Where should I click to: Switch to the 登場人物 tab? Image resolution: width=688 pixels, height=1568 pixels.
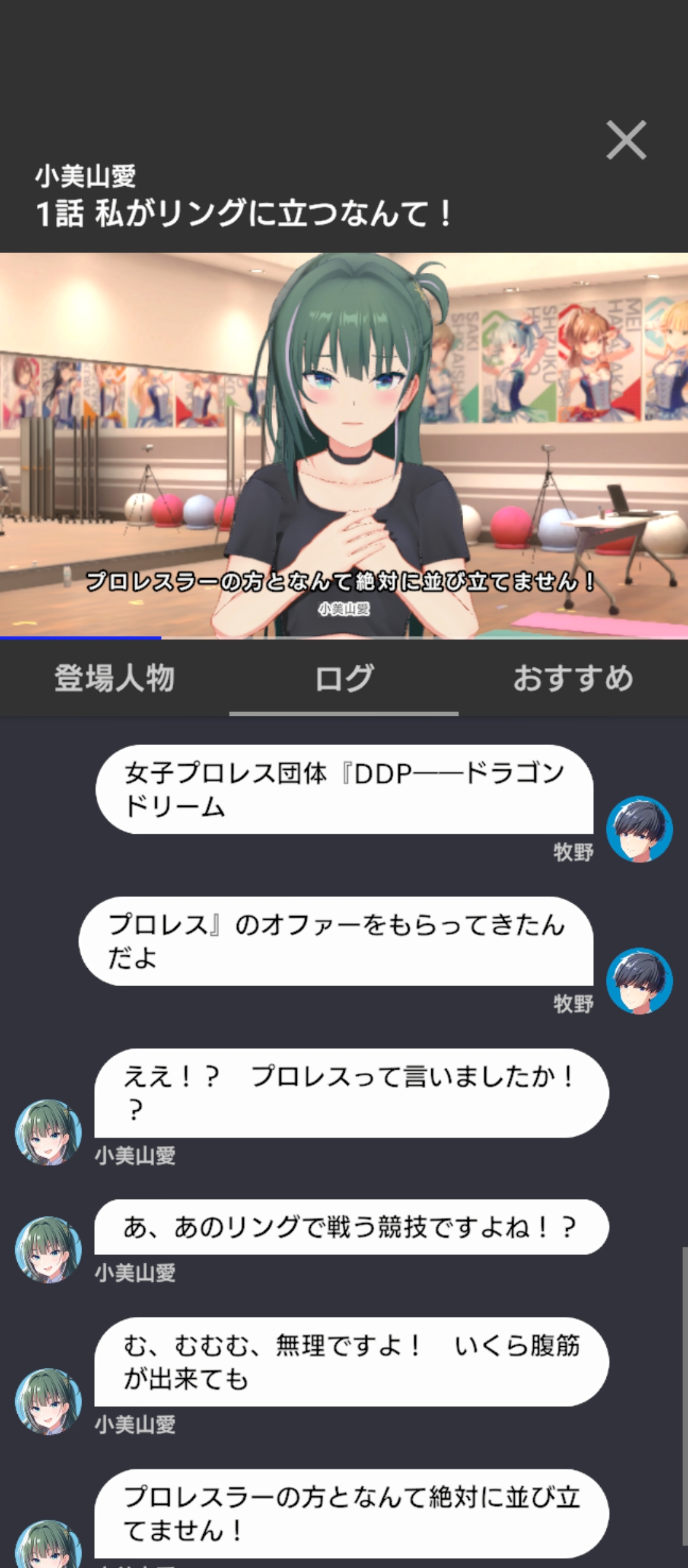tap(115, 678)
